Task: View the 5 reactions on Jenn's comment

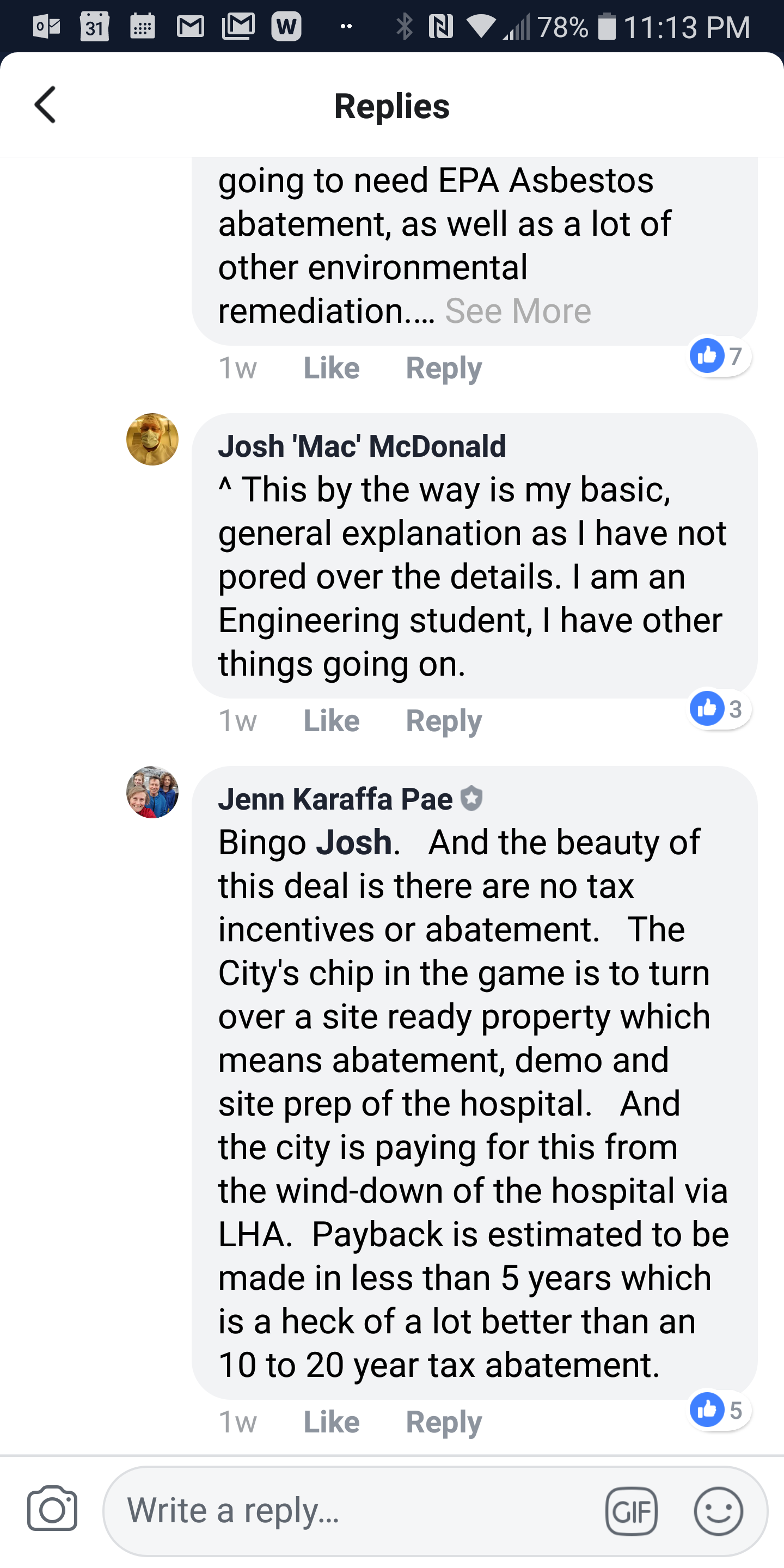Action: pos(719,1410)
